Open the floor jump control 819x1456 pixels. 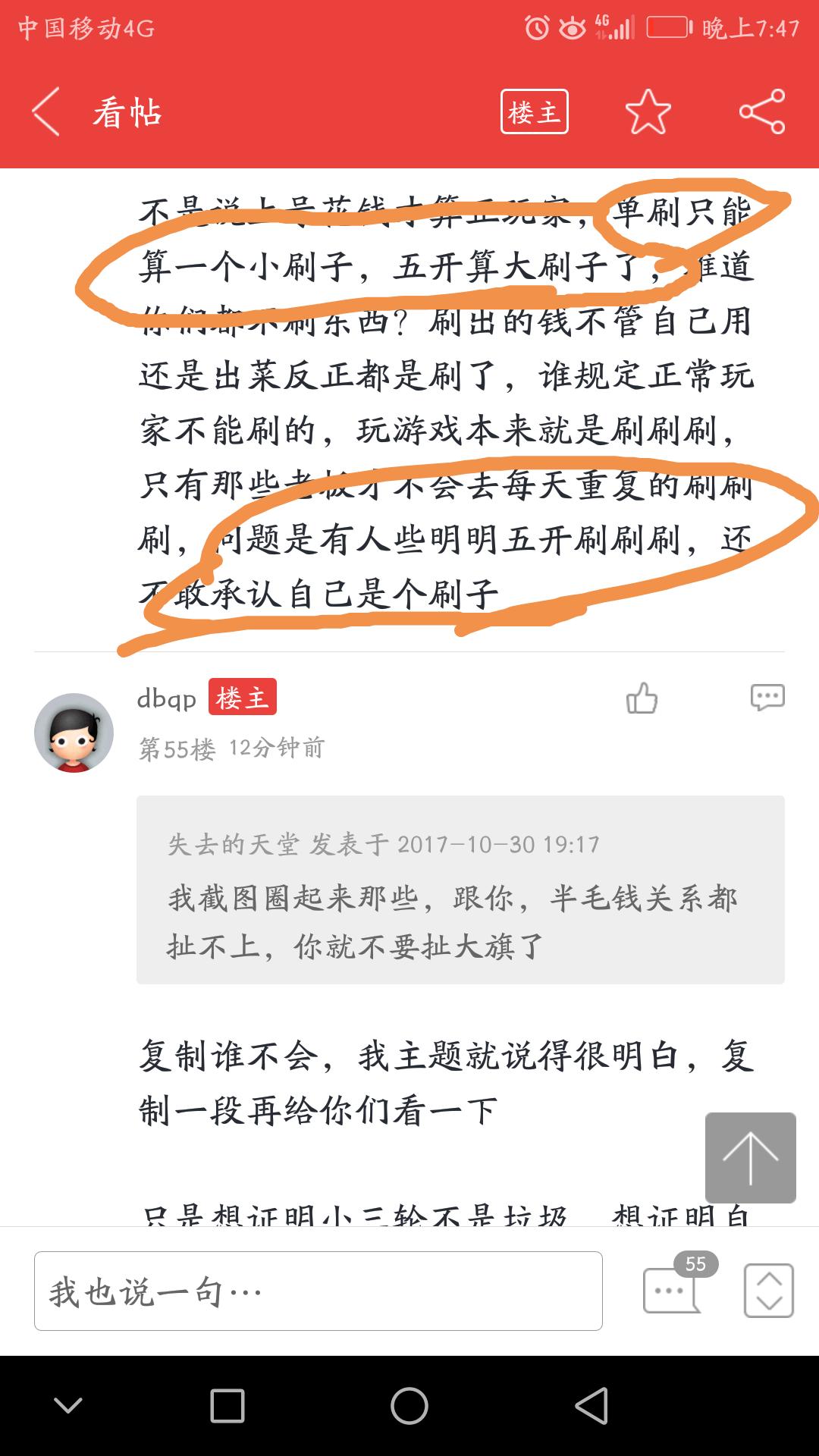pyautogui.click(x=768, y=1290)
